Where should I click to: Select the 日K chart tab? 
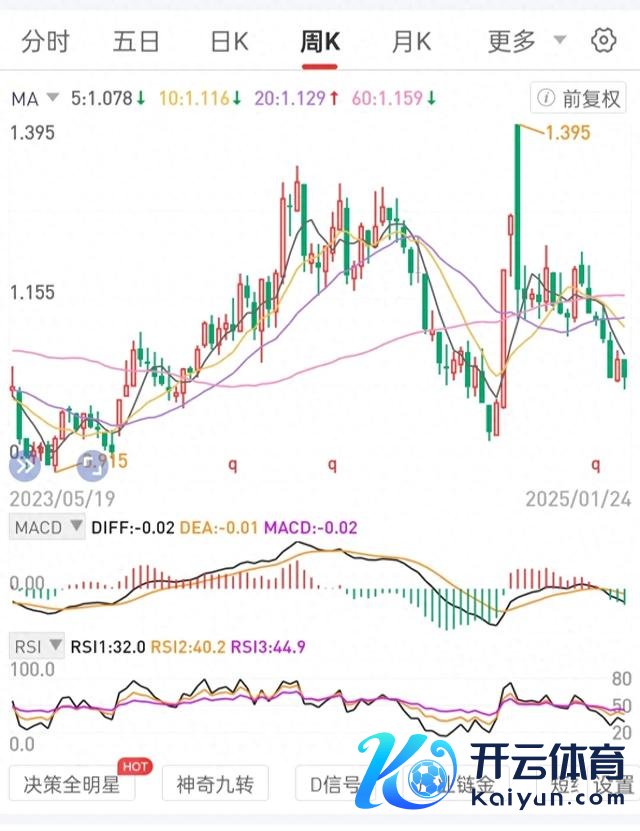(x=229, y=41)
